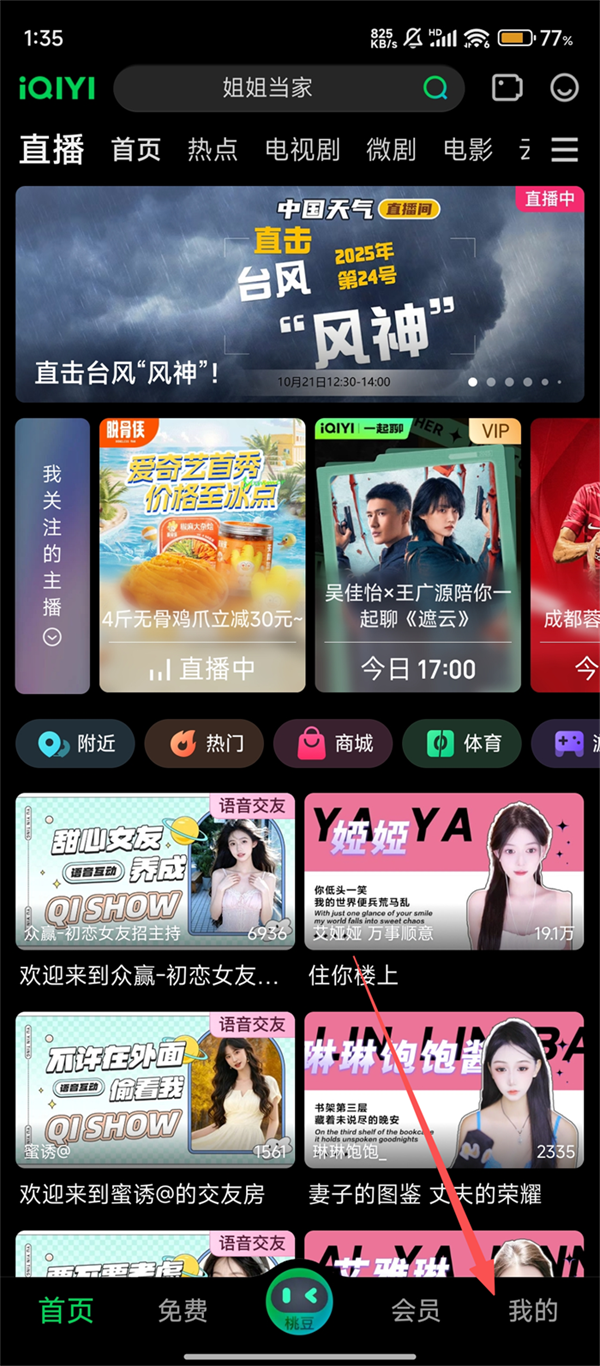Viewport: 600px width, 1366px height.
Task: Go to the 会员 bottom tab
Action: coord(415,1310)
